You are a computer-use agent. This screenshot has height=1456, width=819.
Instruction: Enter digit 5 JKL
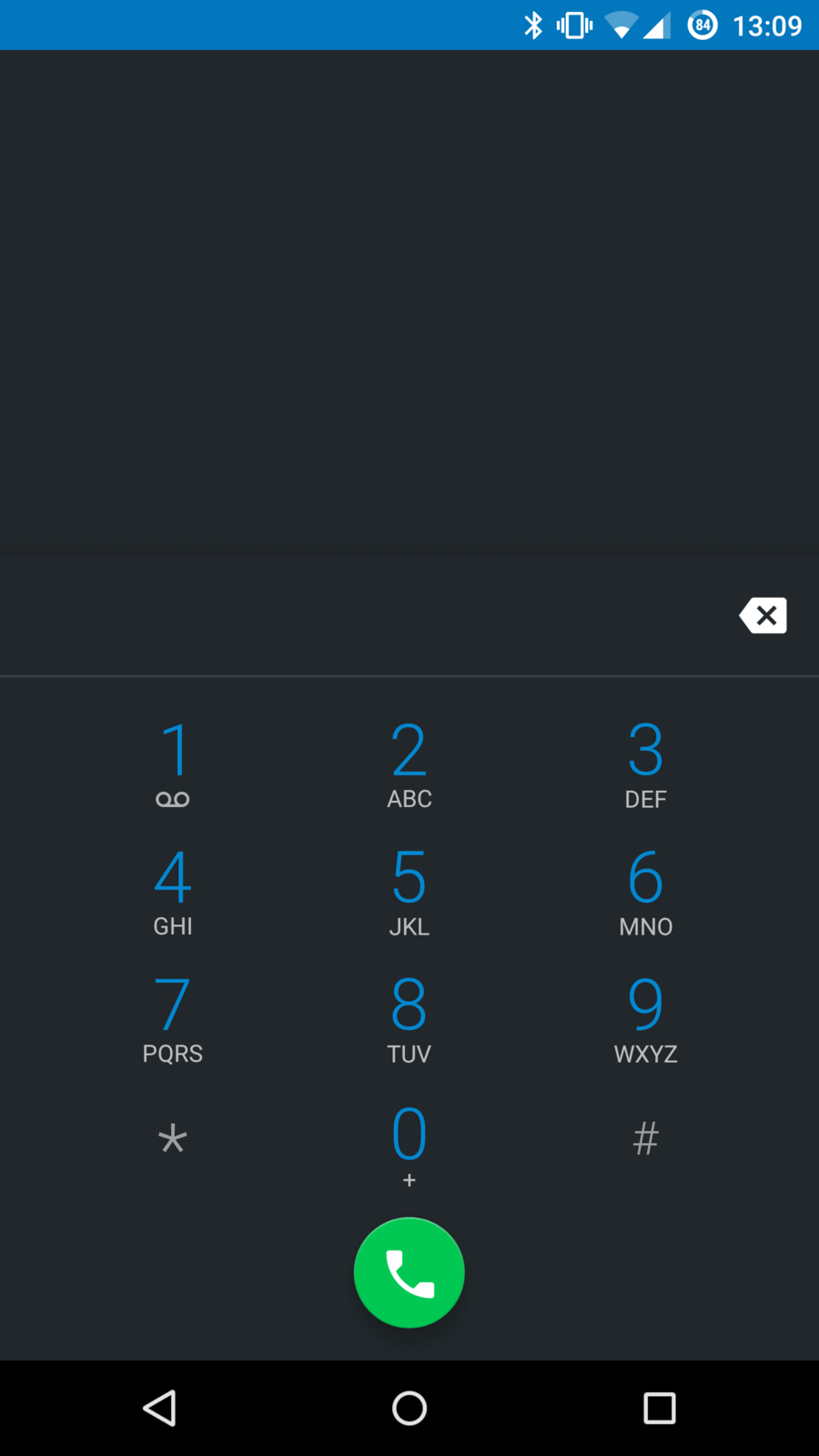(x=409, y=890)
